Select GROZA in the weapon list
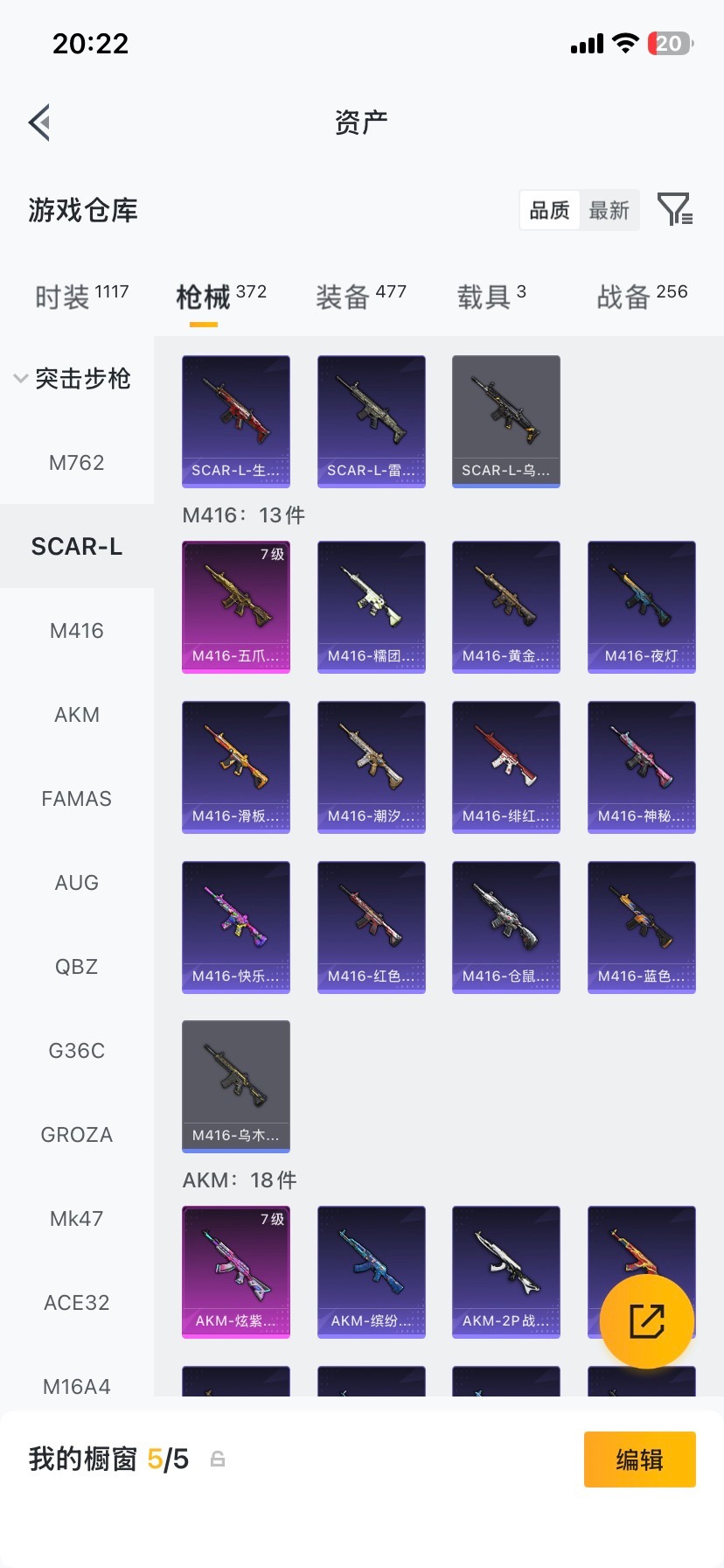 tap(77, 1135)
